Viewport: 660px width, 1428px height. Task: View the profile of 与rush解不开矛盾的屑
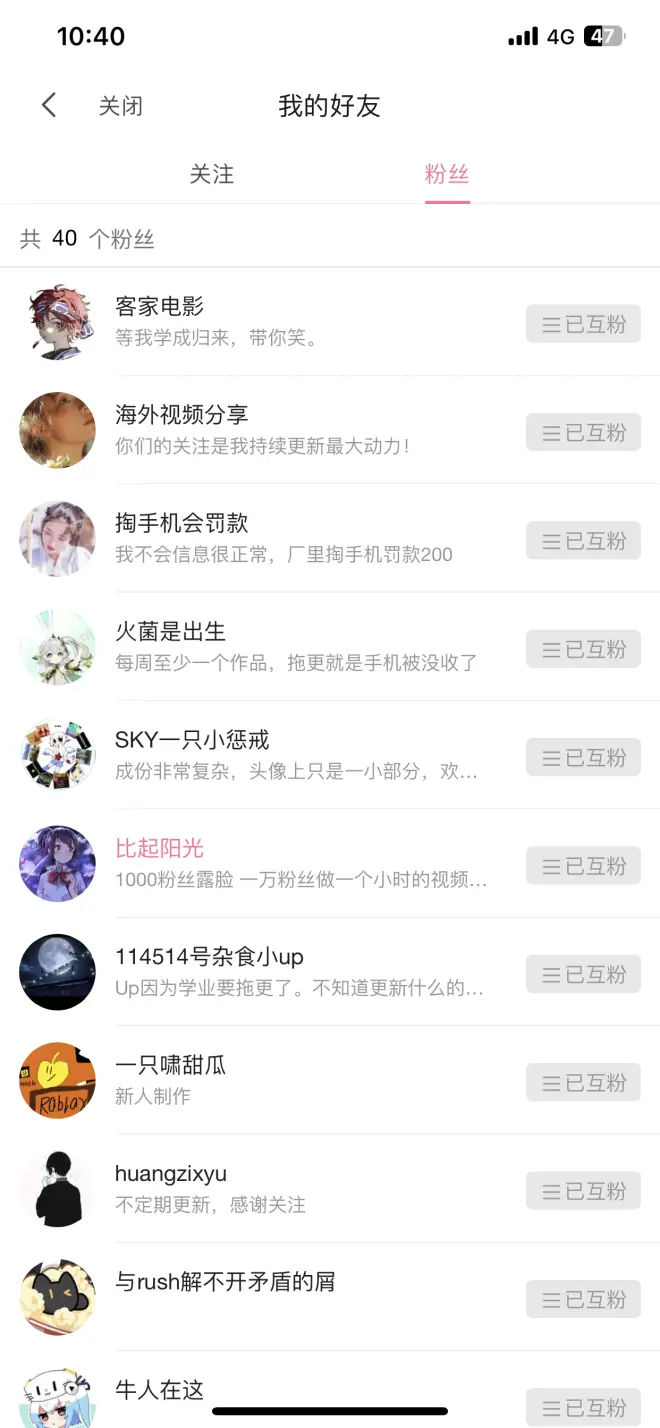click(x=225, y=1281)
